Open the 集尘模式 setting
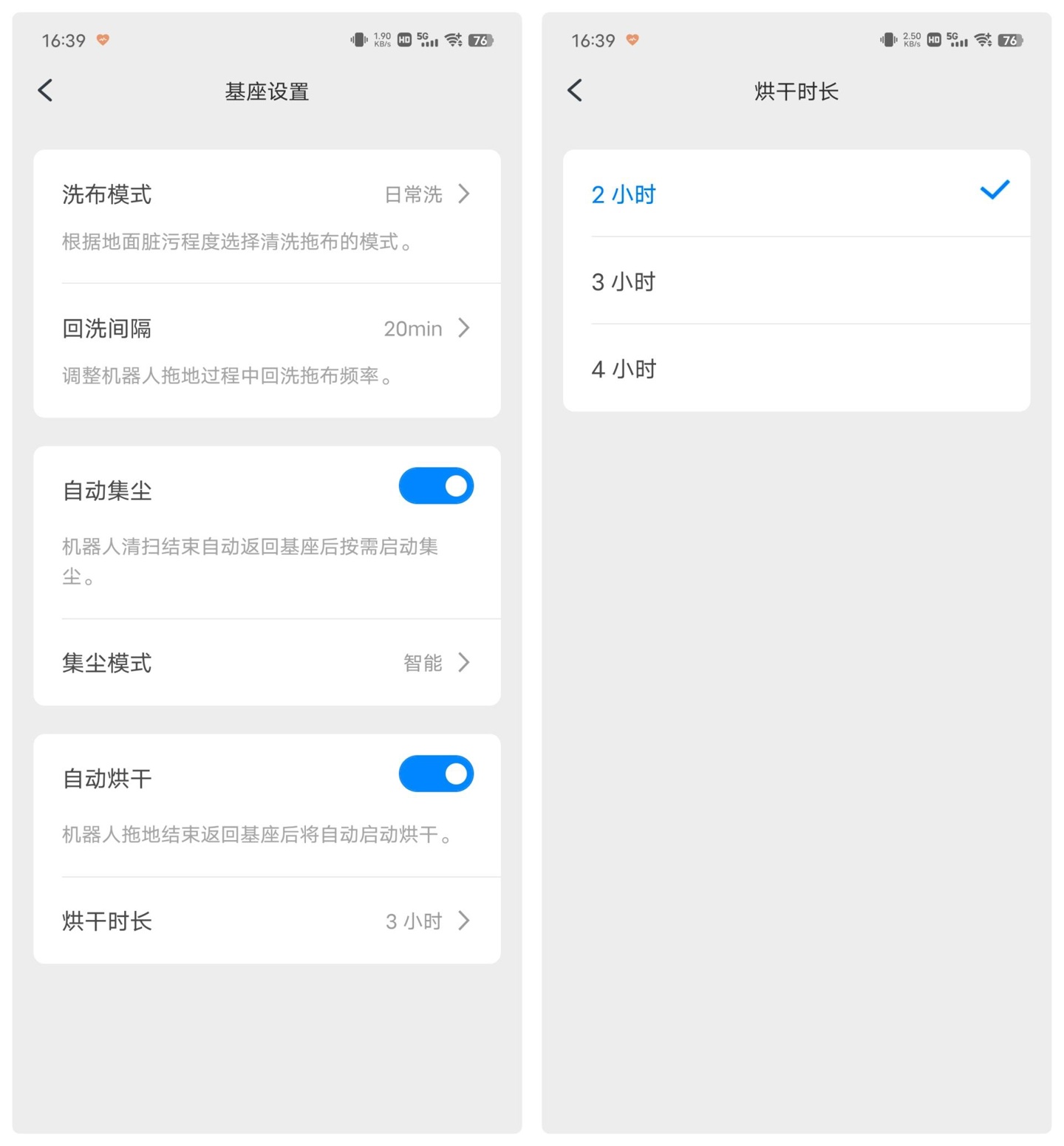This screenshot has width=1064, height=1146. [266, 663]
